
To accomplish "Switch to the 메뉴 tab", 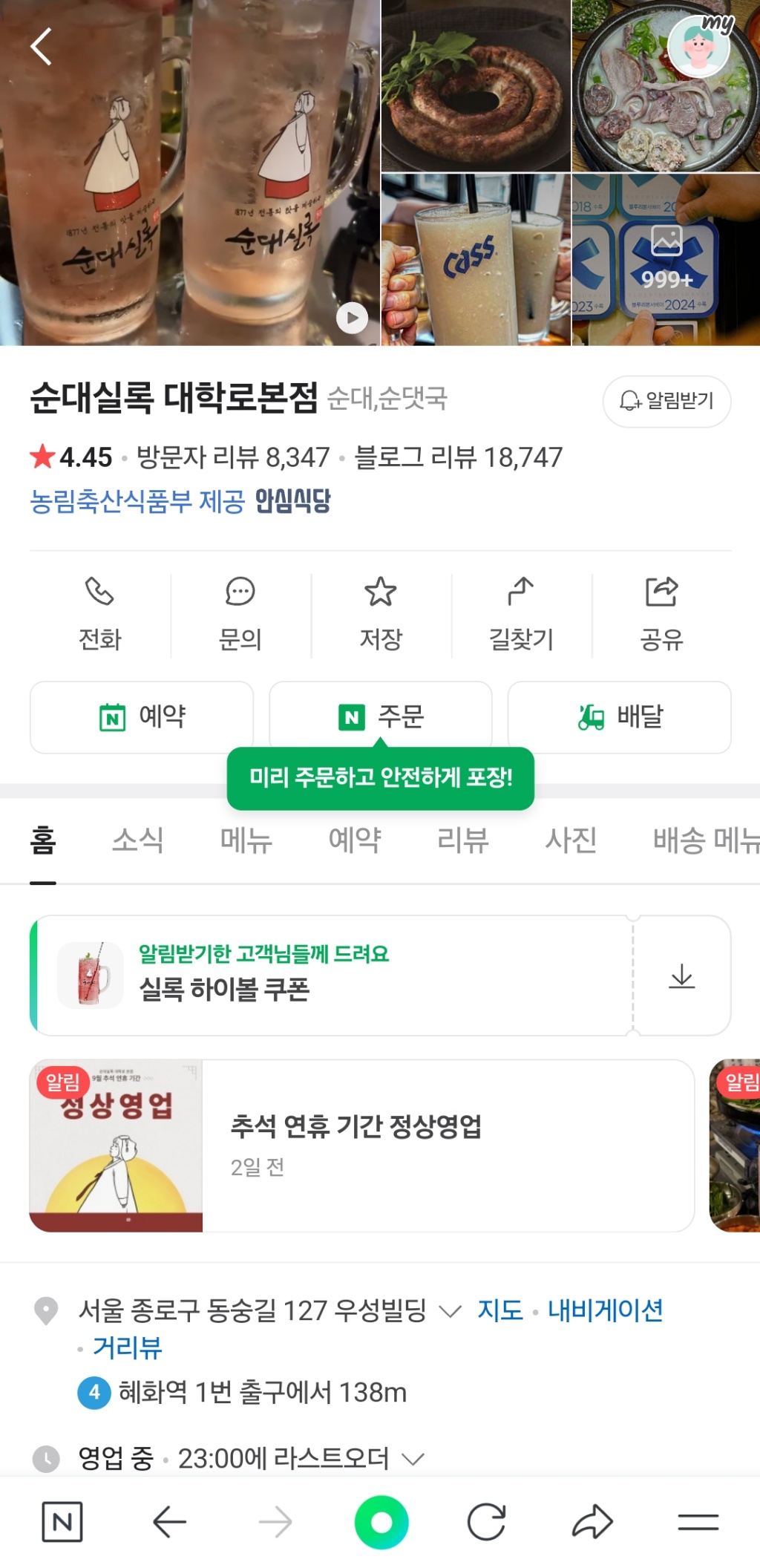I will (246, 840).
